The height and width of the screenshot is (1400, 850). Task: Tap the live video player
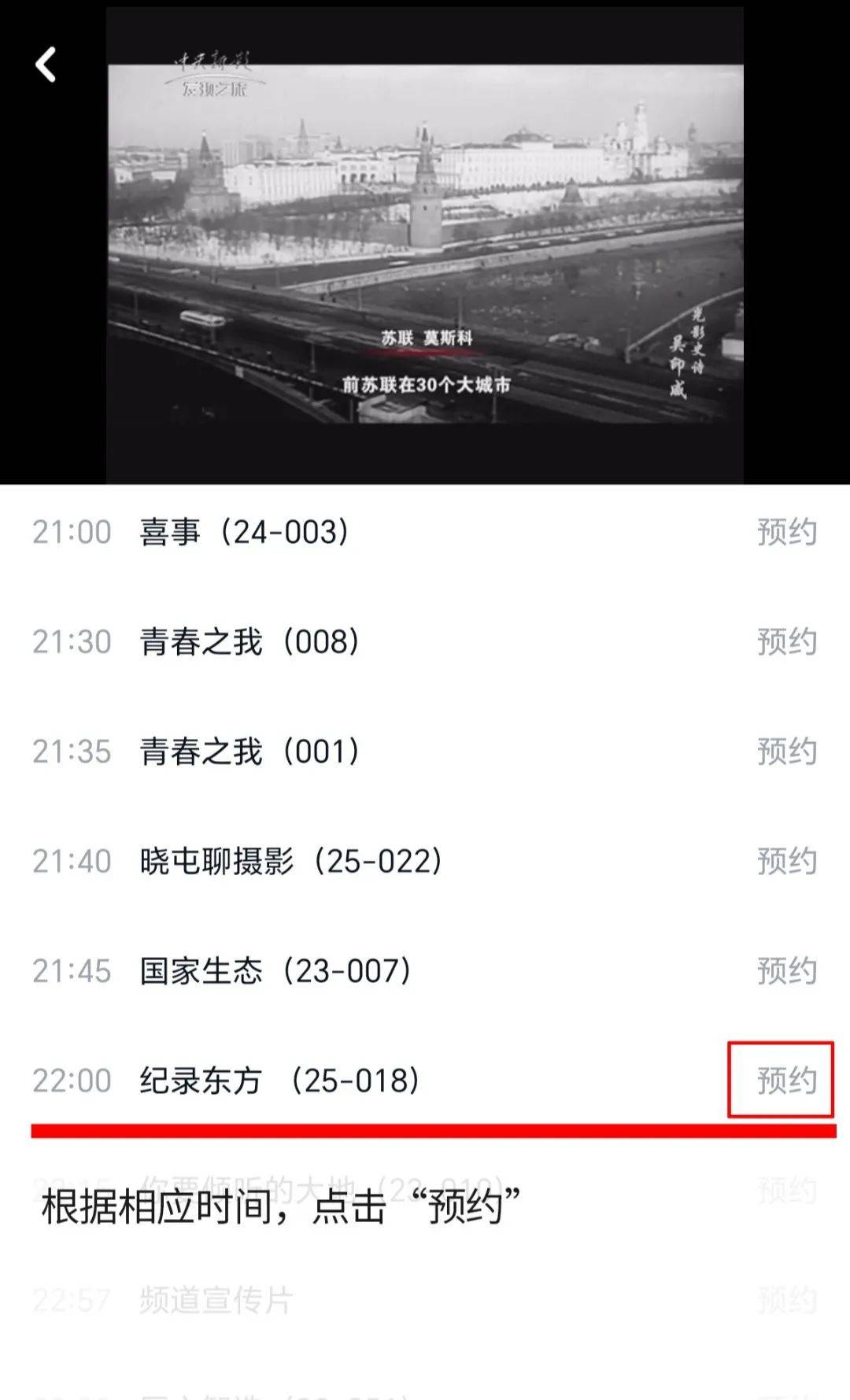pos(425,244)
